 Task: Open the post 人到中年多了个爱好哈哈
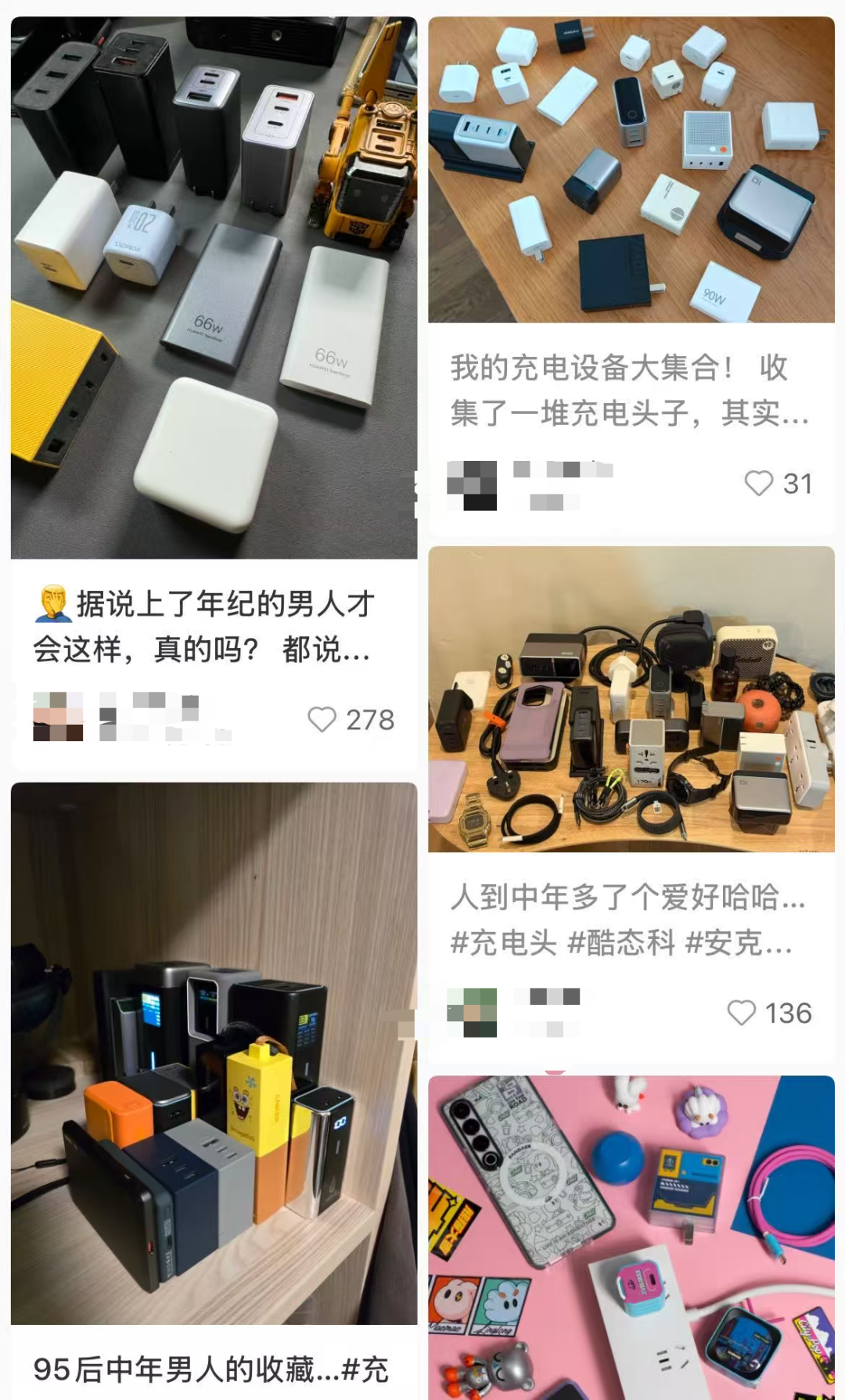point(630,919)
